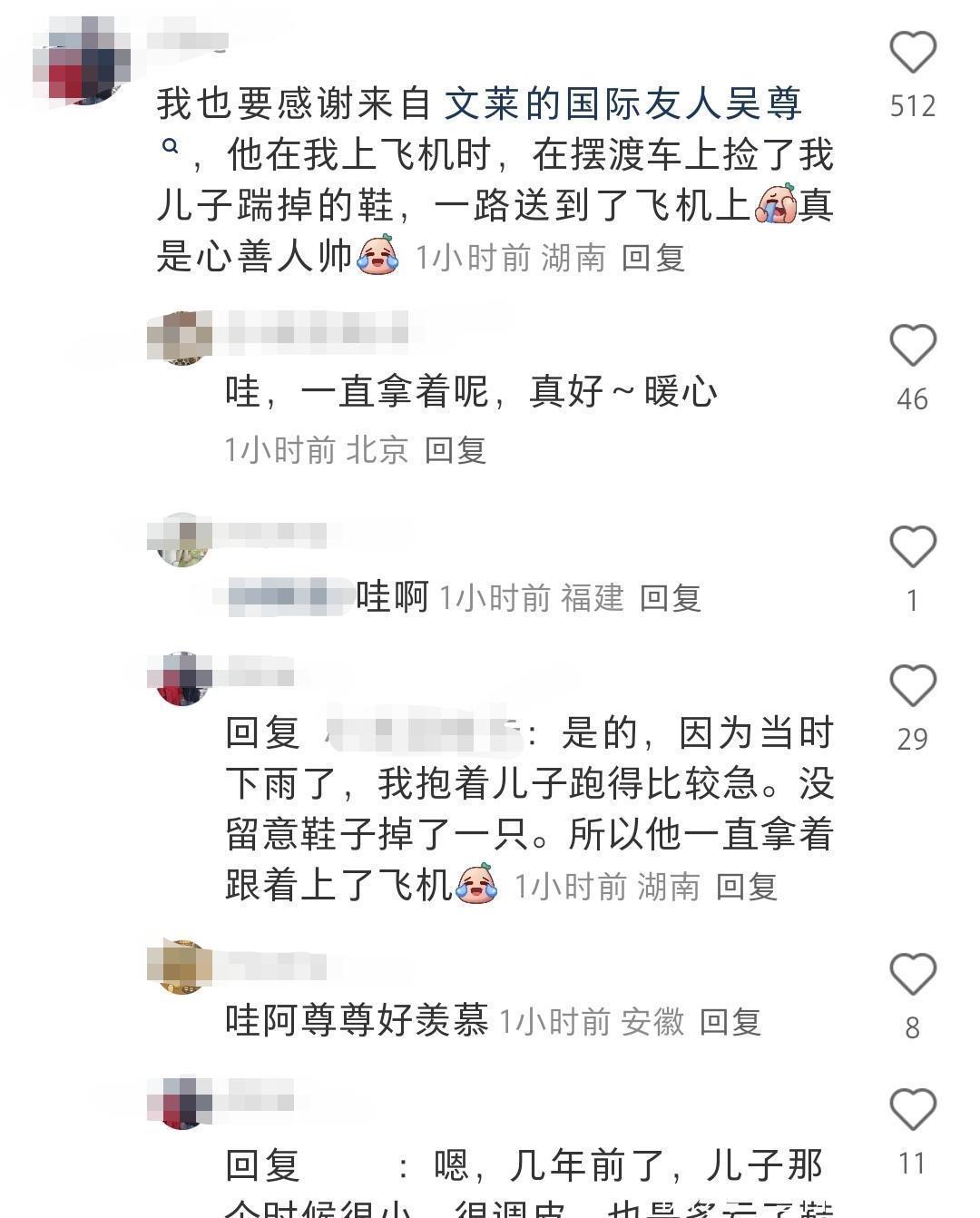The height and width of the screenshot is (1218, 980).
Task: Reply to the 福建 comment
Action: [670, 598]
